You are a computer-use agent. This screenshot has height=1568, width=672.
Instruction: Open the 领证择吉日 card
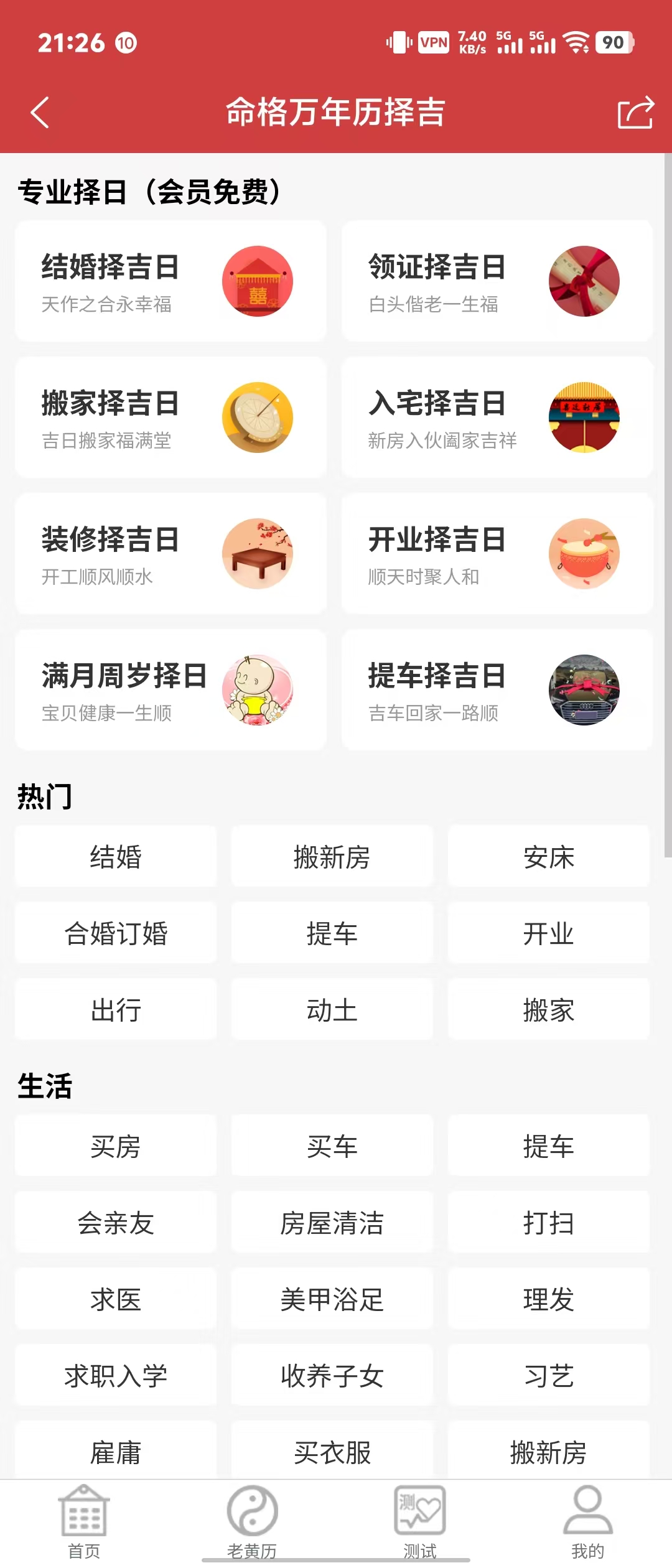click(x=497, y=281)
